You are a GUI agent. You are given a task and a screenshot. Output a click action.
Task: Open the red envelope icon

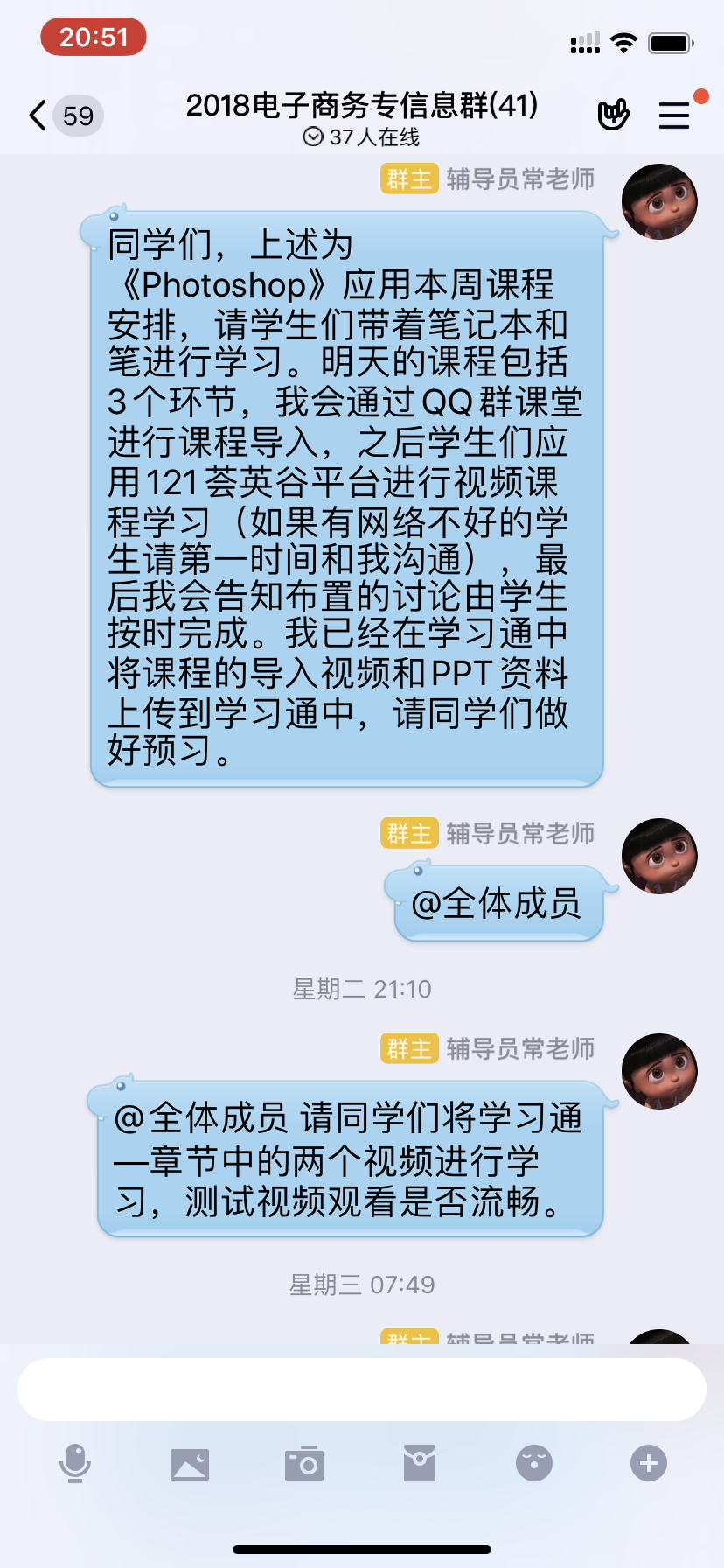[420, 1463]
